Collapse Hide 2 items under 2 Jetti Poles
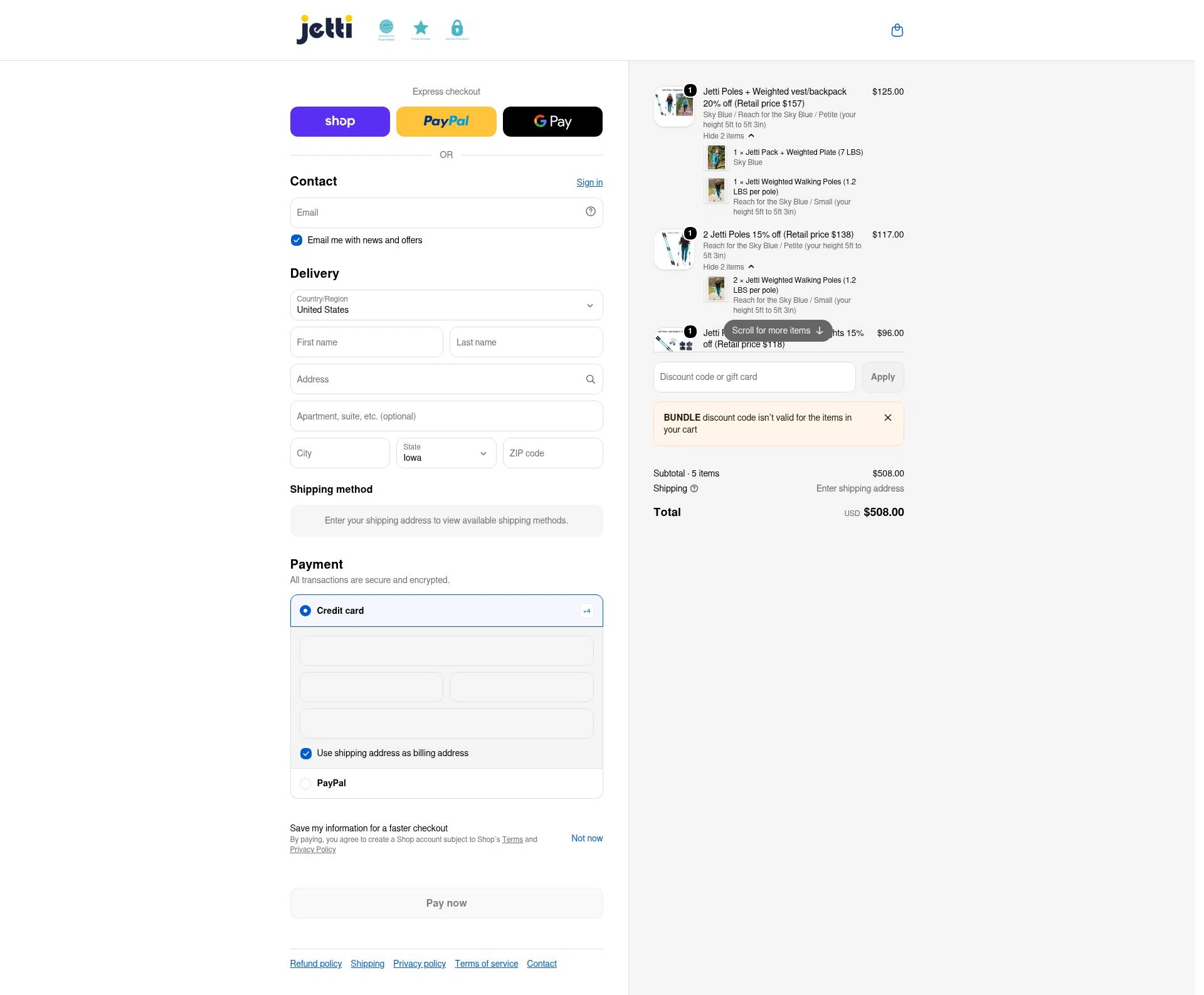The height and width of the screenshot is (995, 1204). click(x=728, y=267)
